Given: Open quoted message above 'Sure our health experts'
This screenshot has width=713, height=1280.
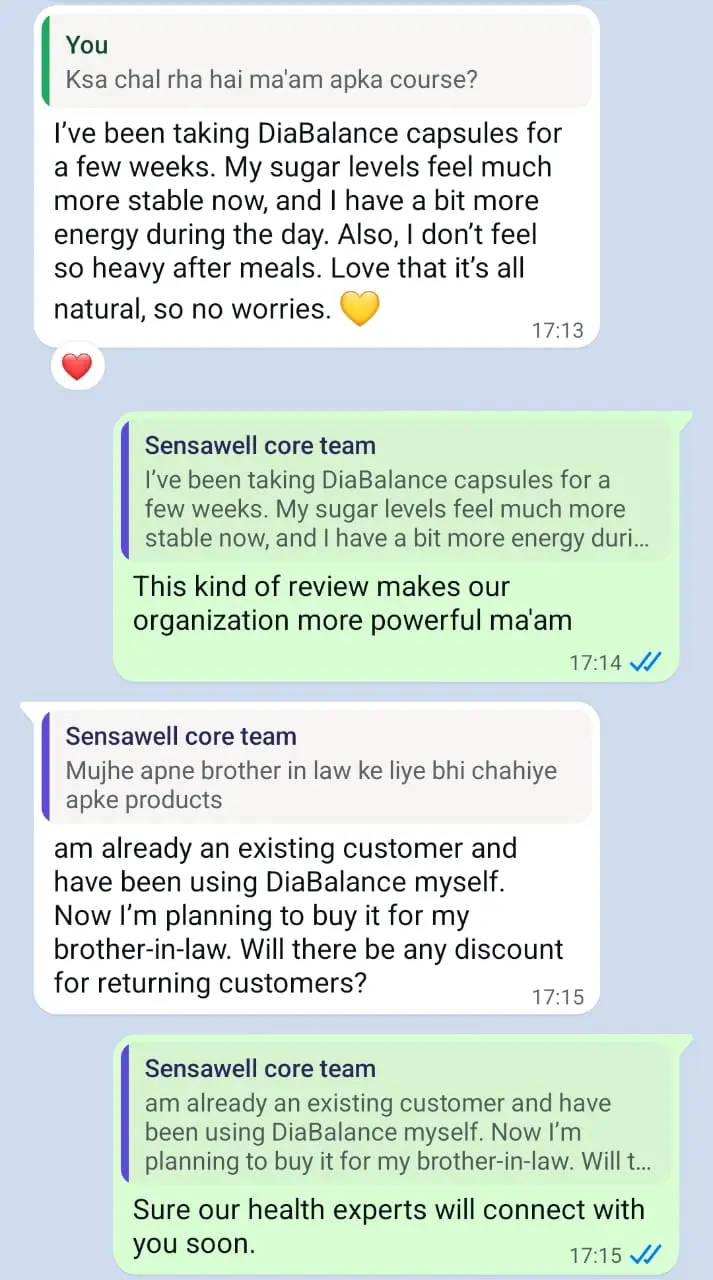Looking at the screenshot, I should click(395, 1116).
